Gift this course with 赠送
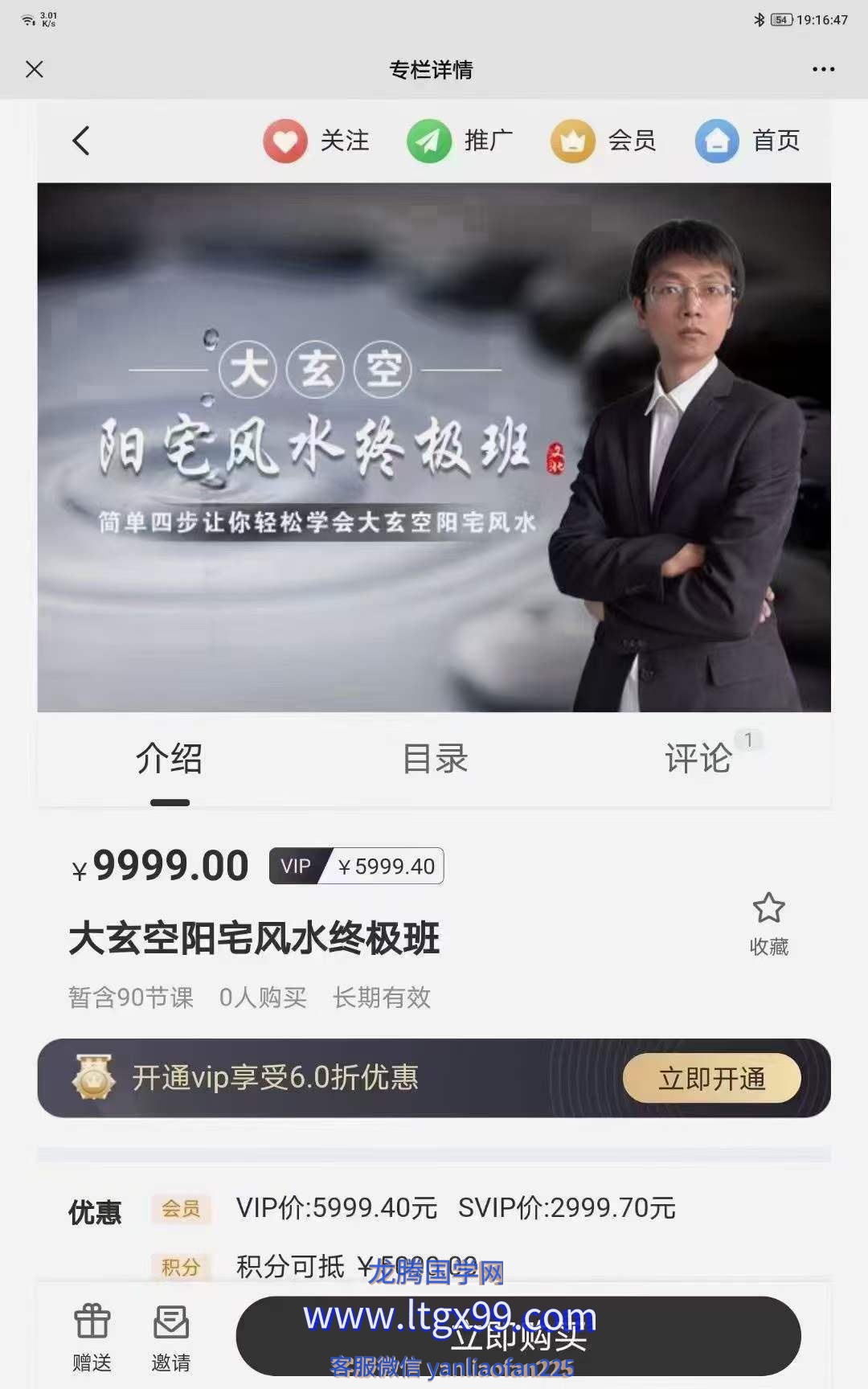Screen dimensions: 868x1389 (92, 1336)
